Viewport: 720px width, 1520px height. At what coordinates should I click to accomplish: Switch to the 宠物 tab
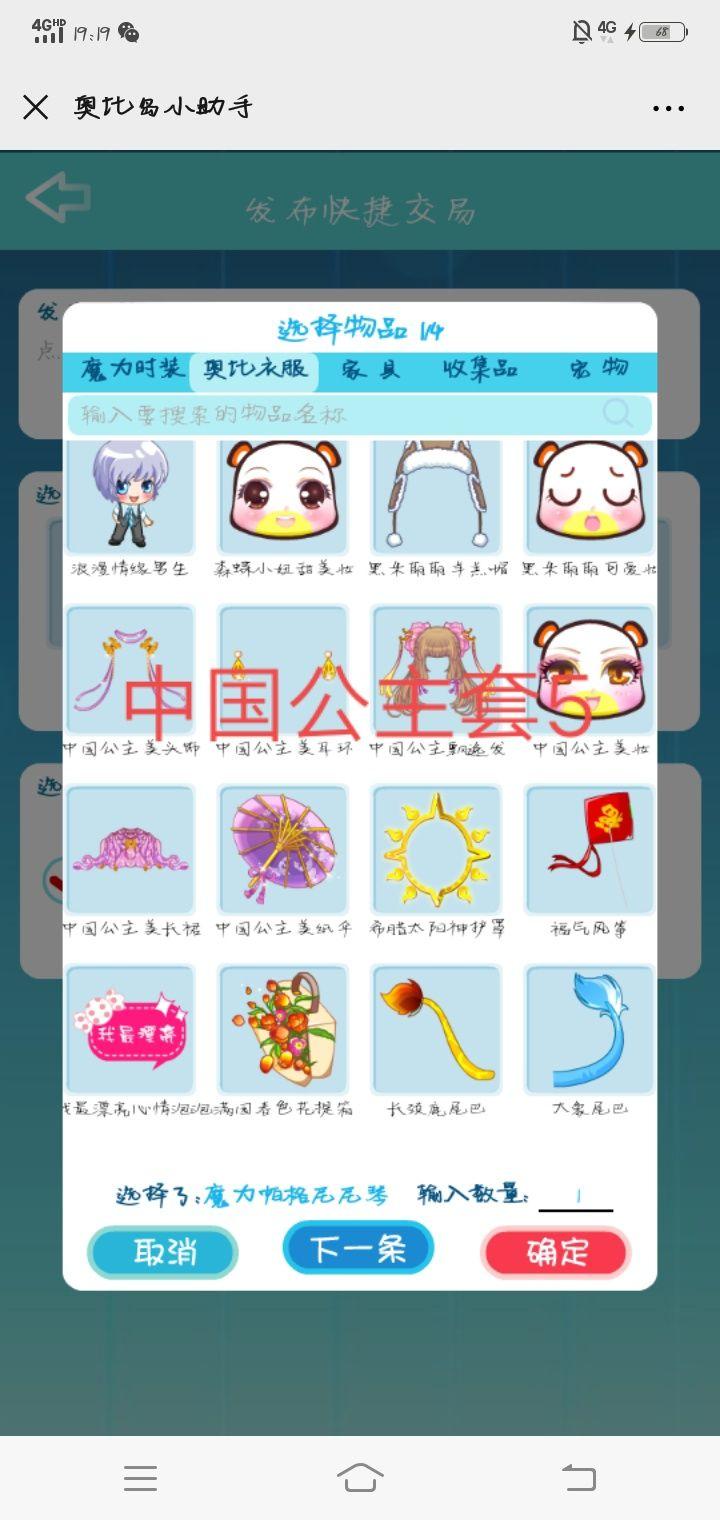click(599, 369)
